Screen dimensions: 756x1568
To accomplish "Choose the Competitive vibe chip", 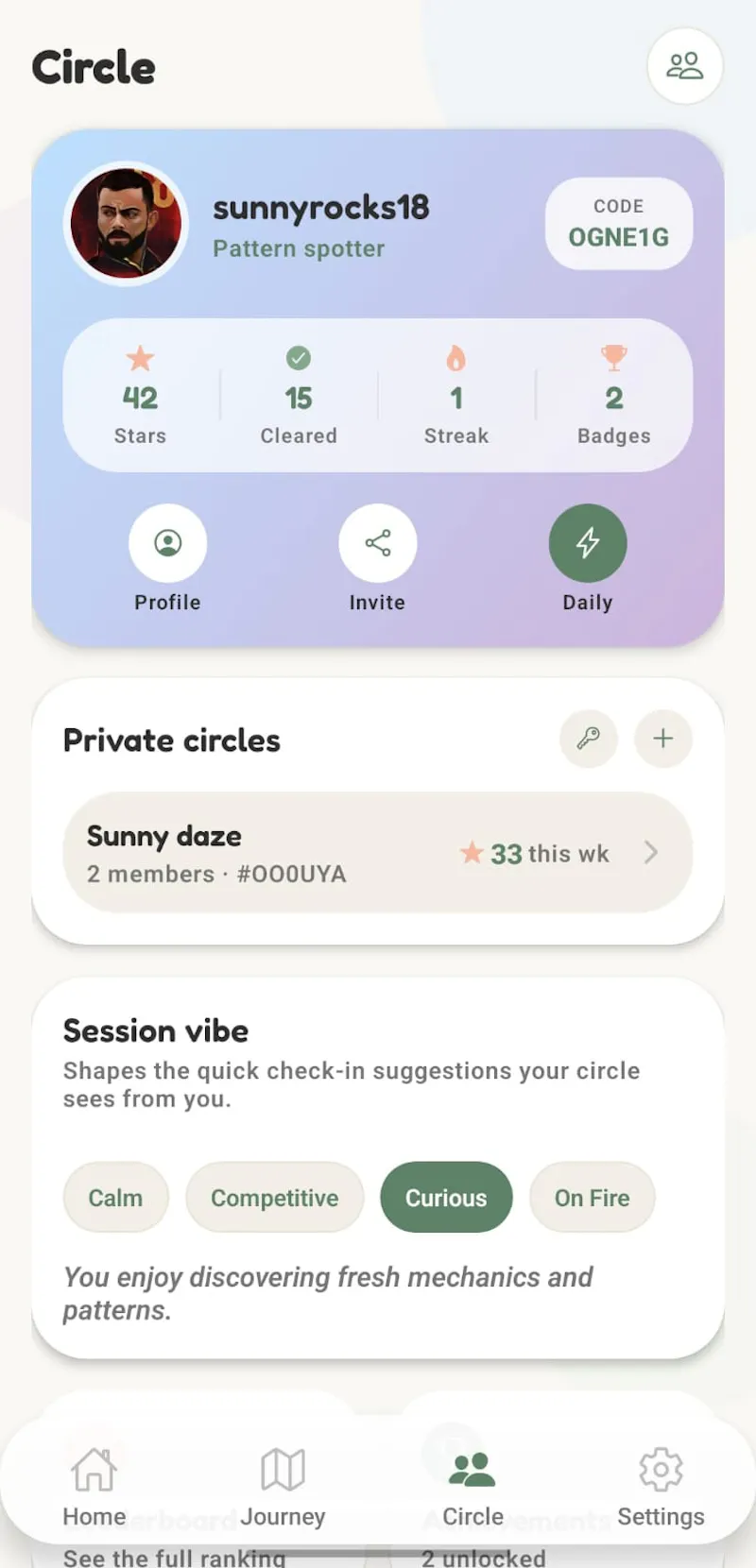I will point(275,1198).
